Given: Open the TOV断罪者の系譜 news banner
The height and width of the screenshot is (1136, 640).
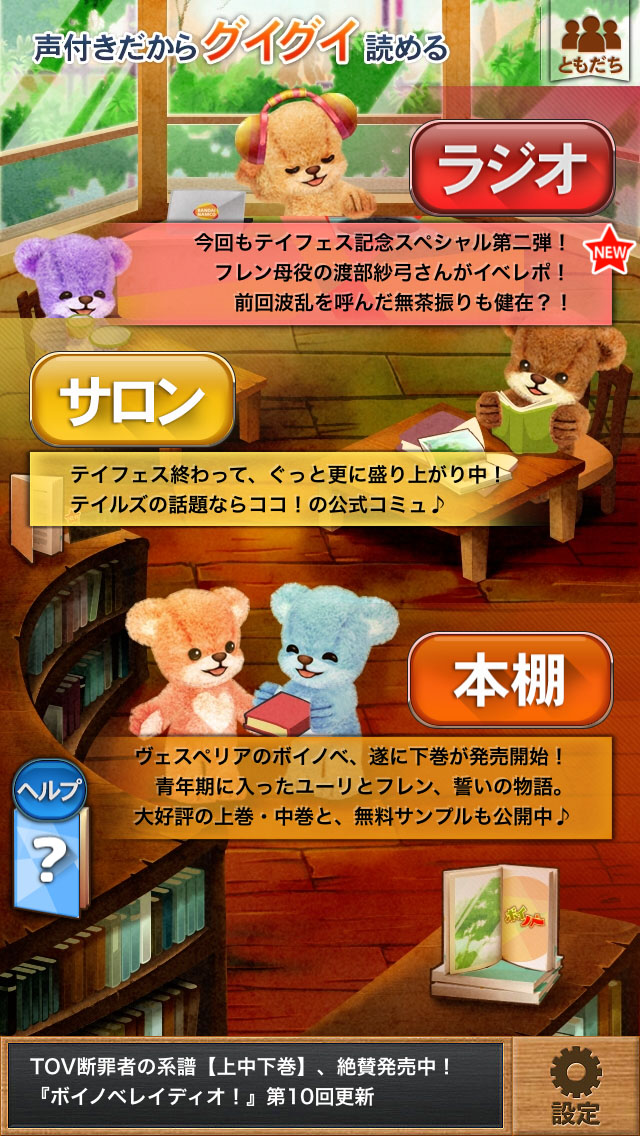Looking at the screenshot, I should pos(255,1085).
